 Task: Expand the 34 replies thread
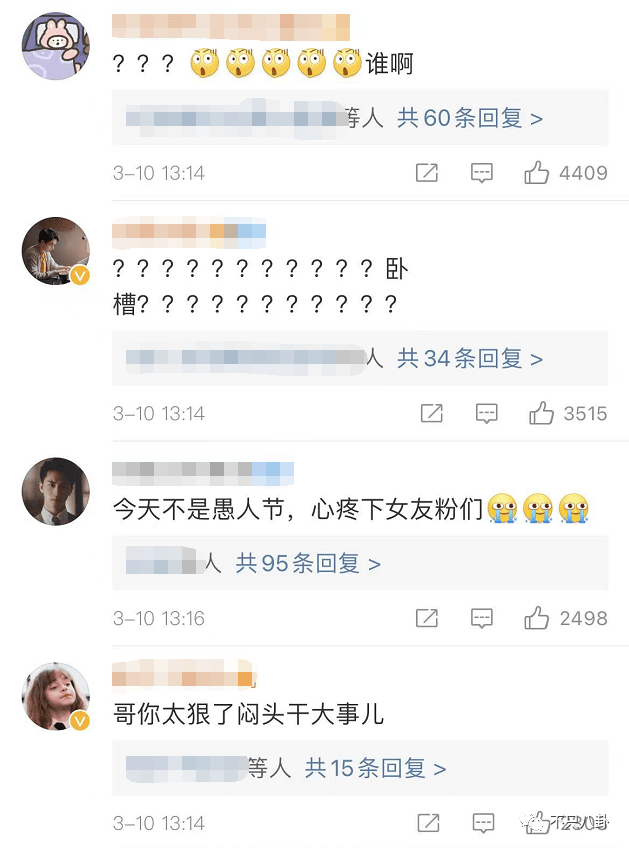470,358
